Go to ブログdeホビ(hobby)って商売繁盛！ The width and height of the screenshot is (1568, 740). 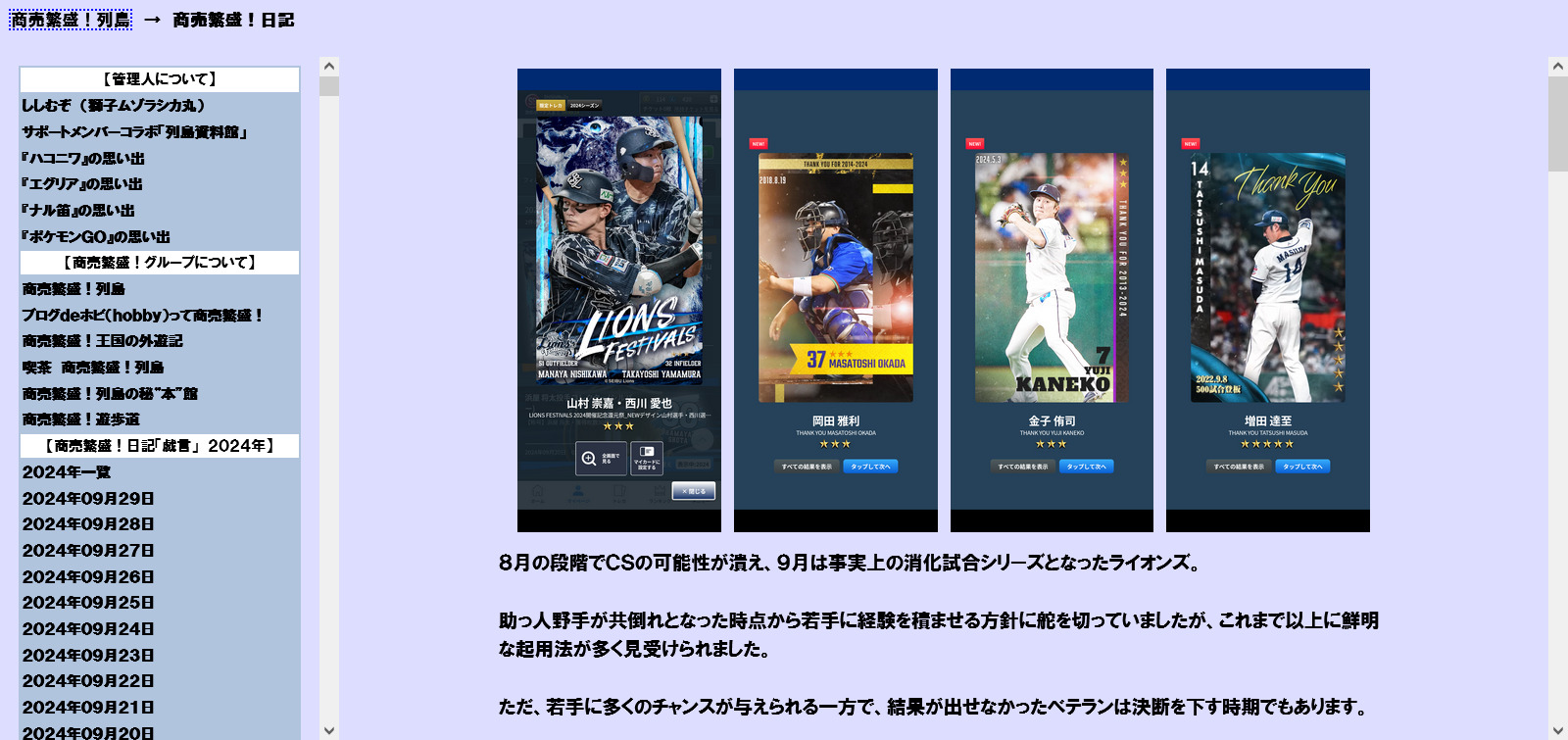(143, 316)
